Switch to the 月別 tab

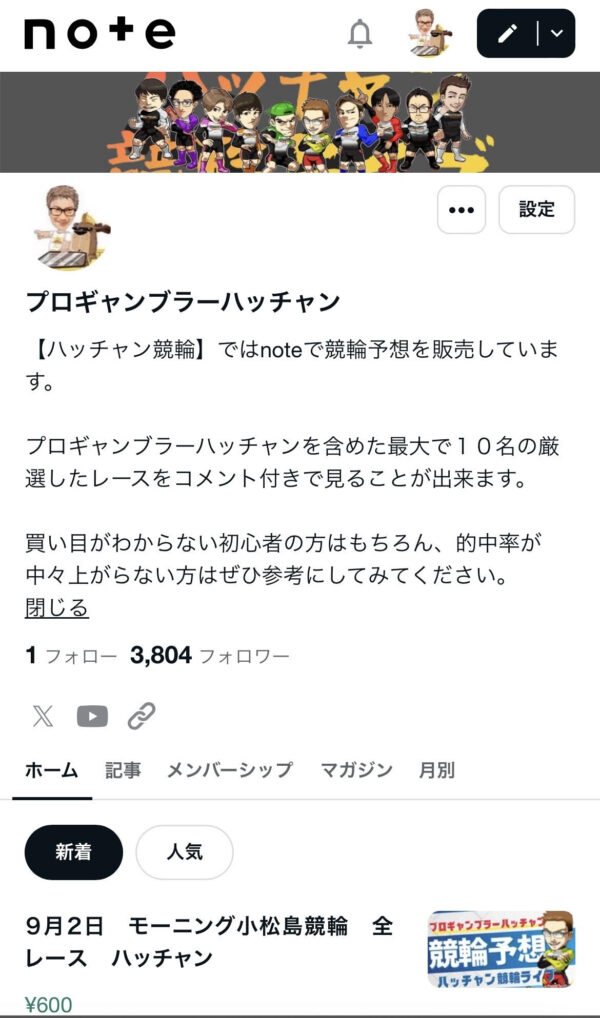tap(436, 770)
